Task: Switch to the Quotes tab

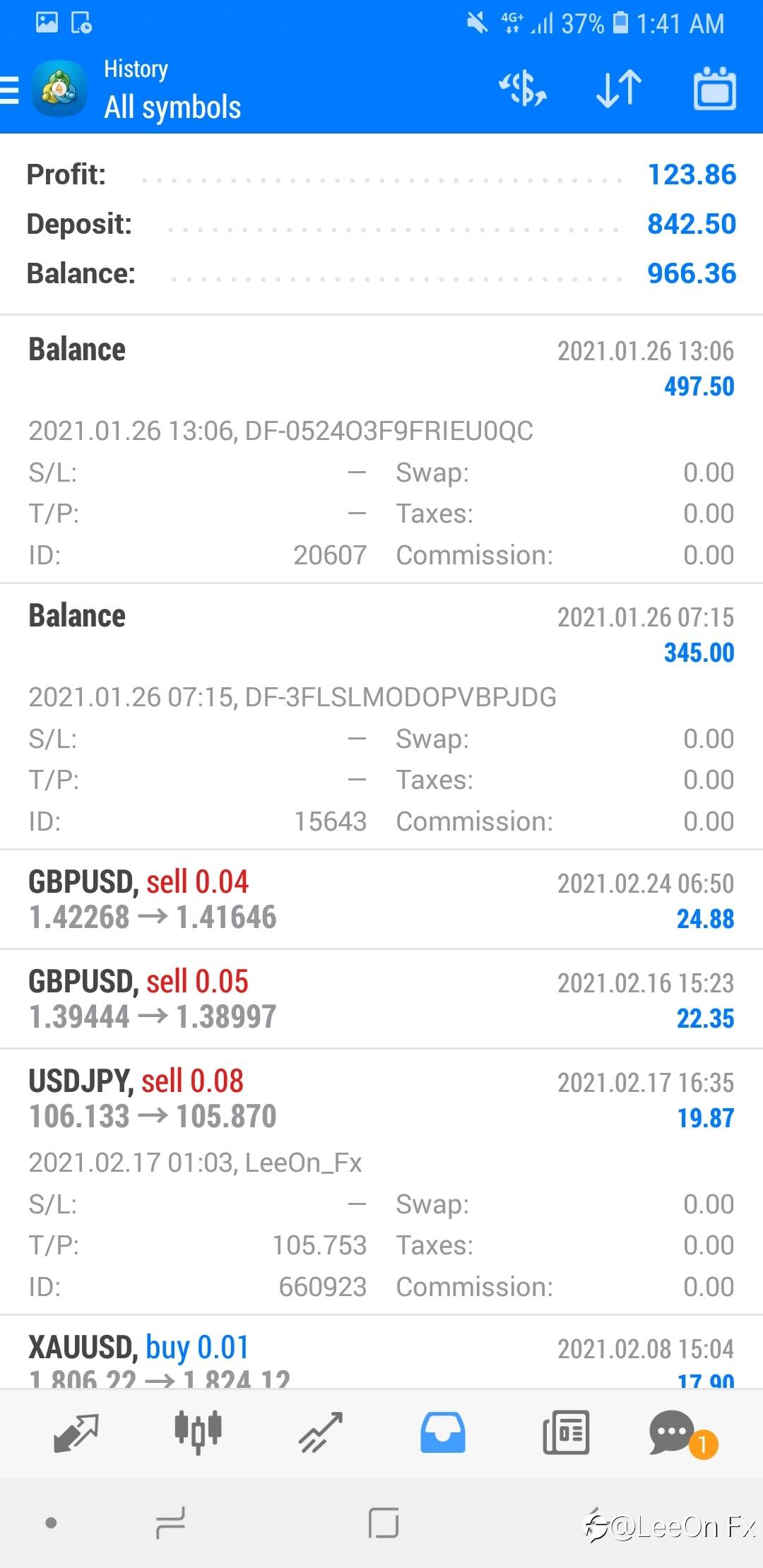Action: (76, 1432)
